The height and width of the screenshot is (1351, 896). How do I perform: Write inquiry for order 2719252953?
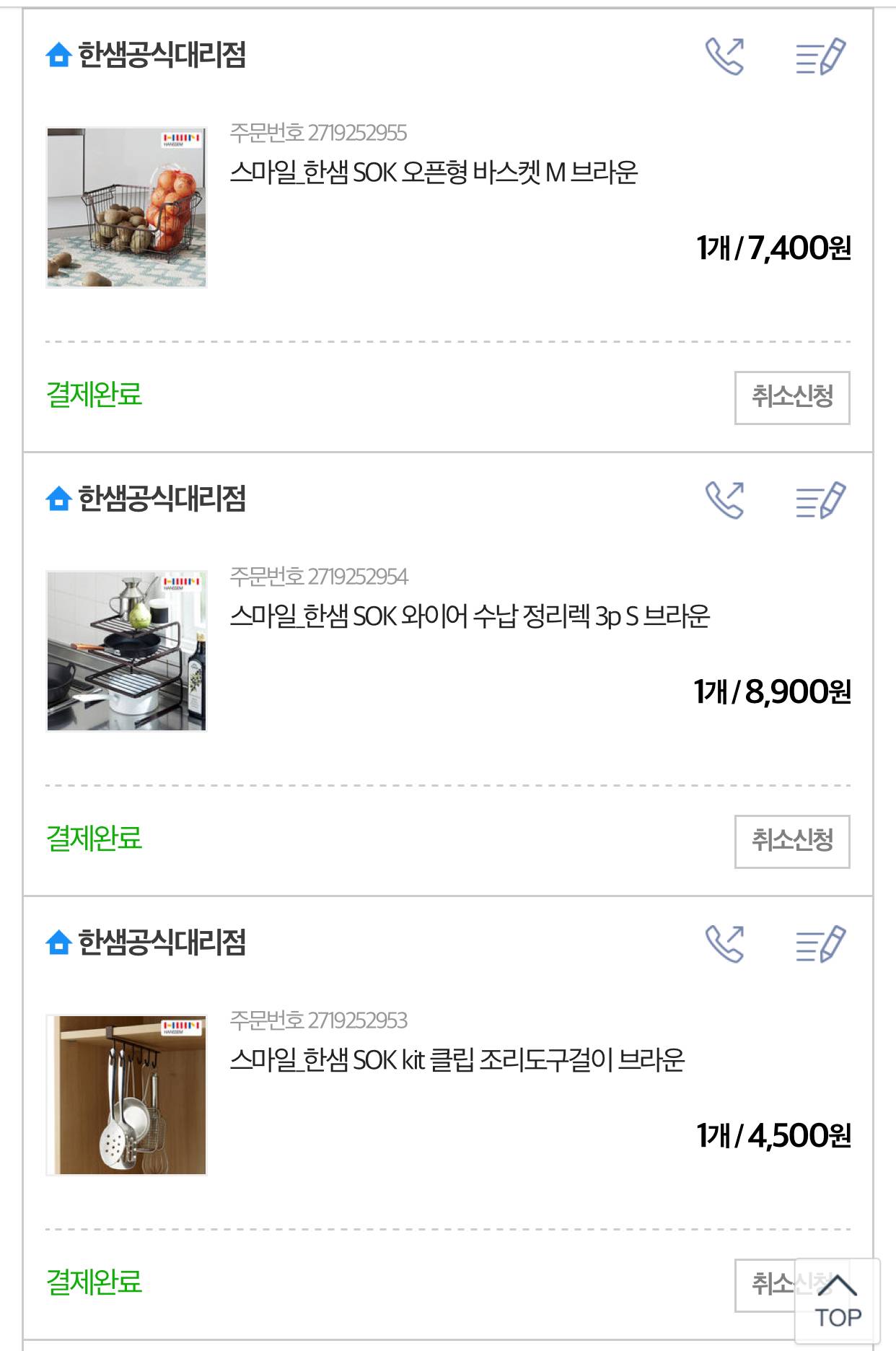(820, 944)
